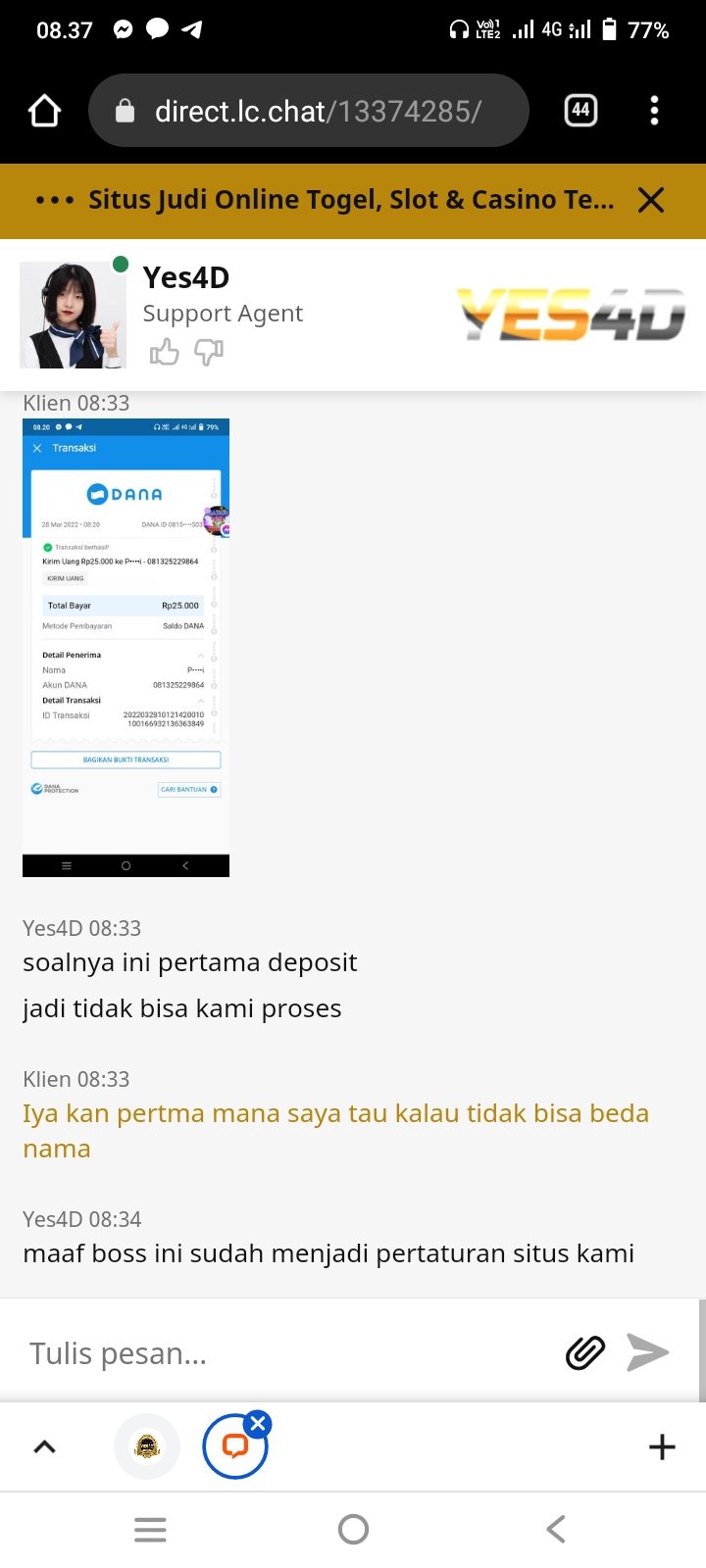This screenshot has height=1568, width=706.
Task: Focus the Tulis pesan message field
Action: click(284, 1353)
